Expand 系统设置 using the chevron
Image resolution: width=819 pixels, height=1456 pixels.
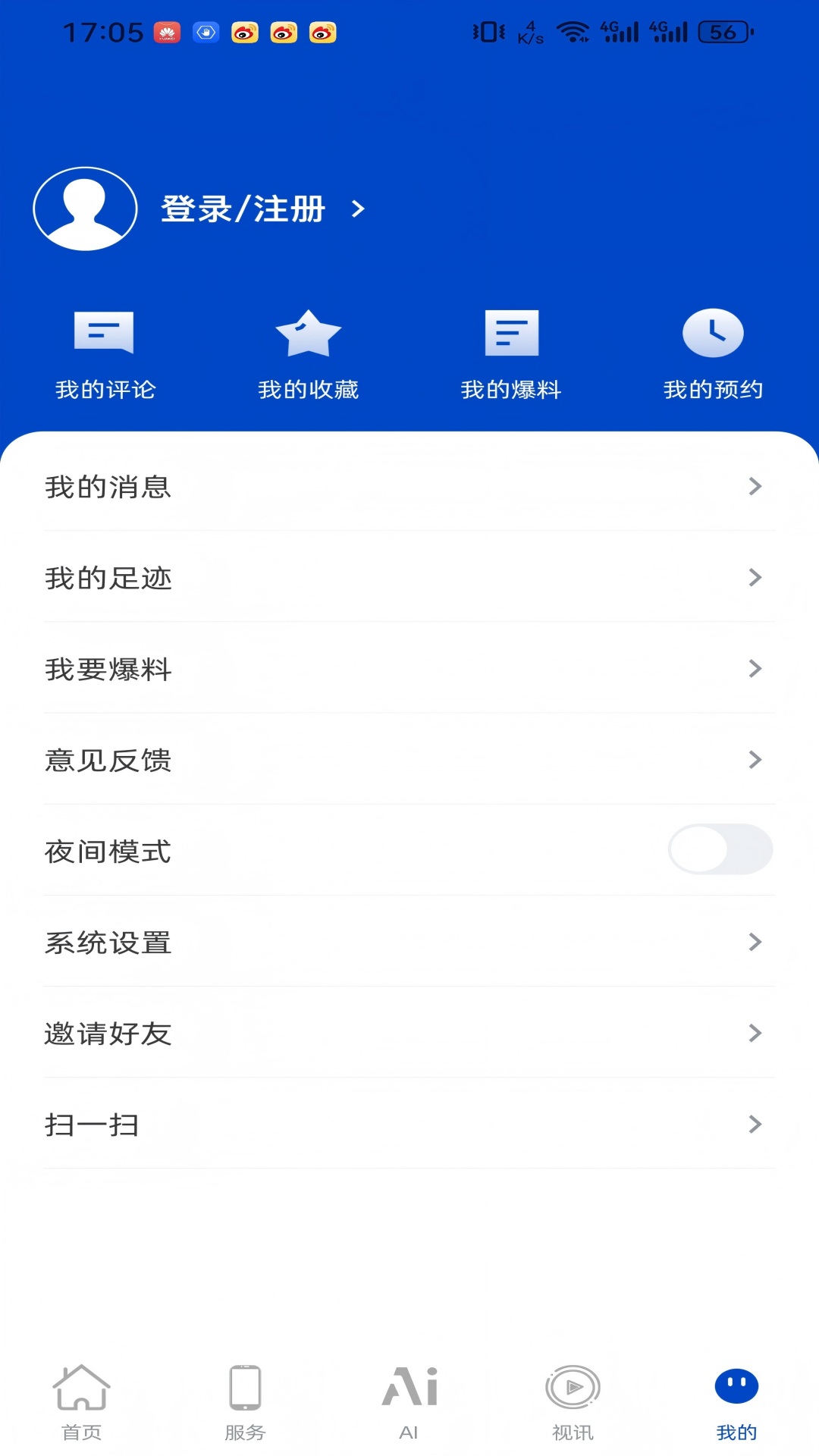pos(755,942)
